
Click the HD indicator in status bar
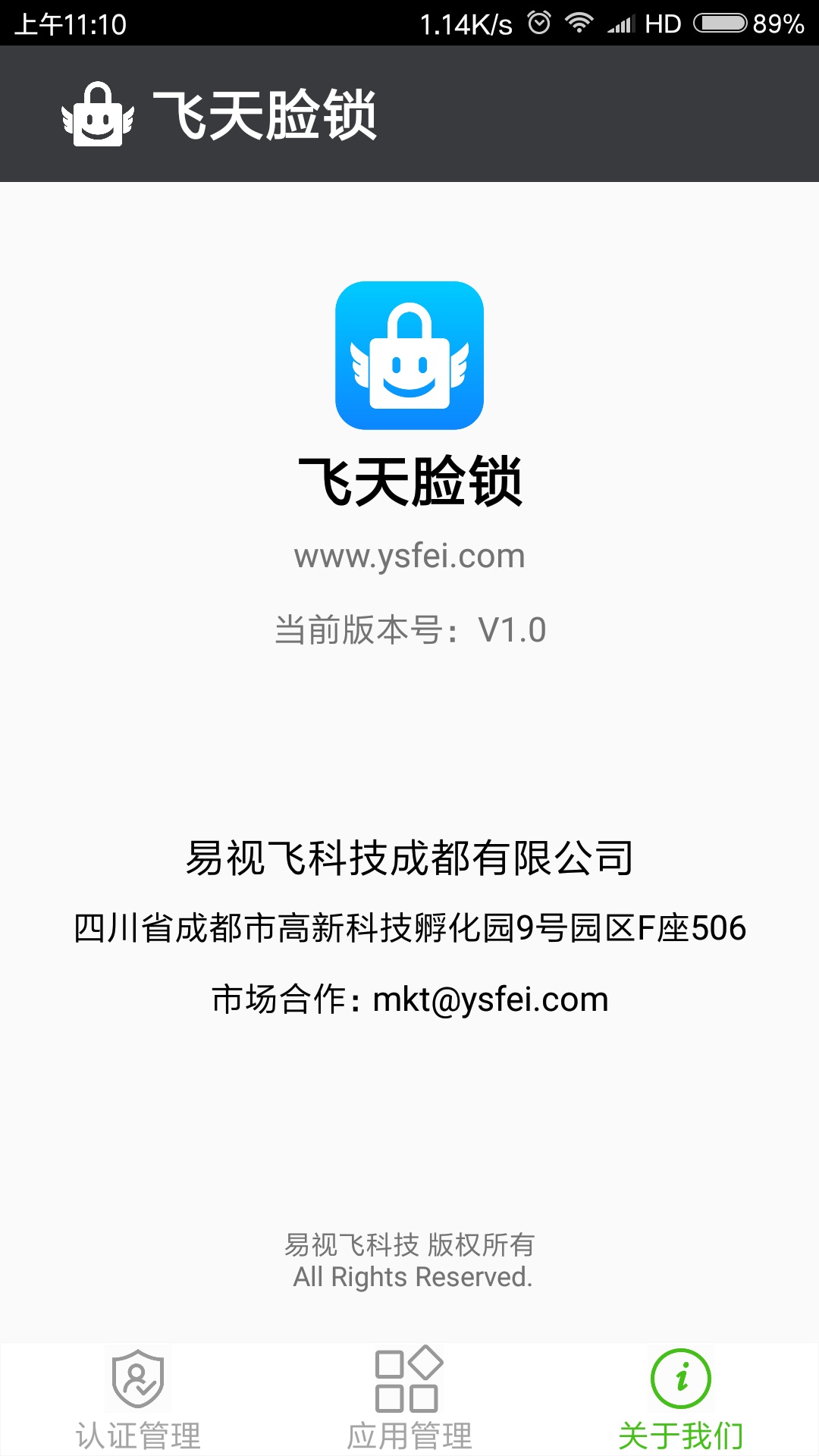click(664, 20)
